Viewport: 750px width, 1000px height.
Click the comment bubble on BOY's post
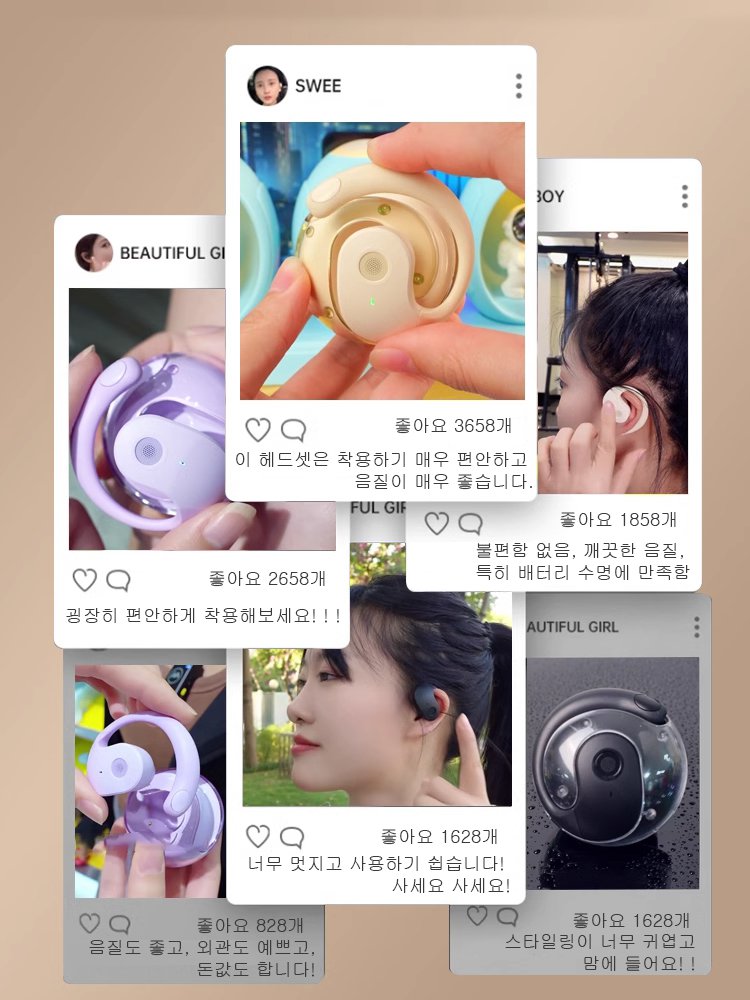click(470, 521)
